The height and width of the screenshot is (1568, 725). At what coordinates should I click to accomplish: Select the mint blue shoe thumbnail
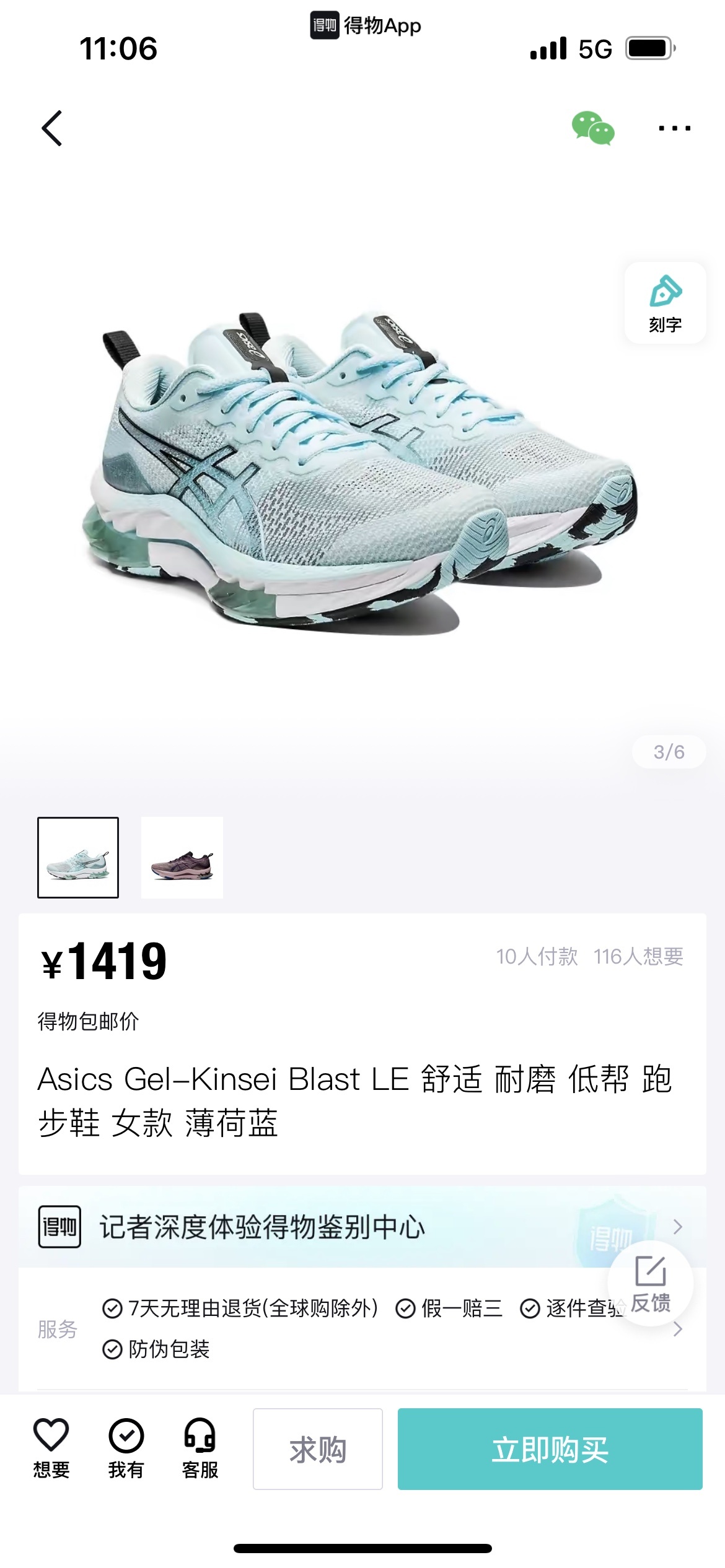click(78, 857)
